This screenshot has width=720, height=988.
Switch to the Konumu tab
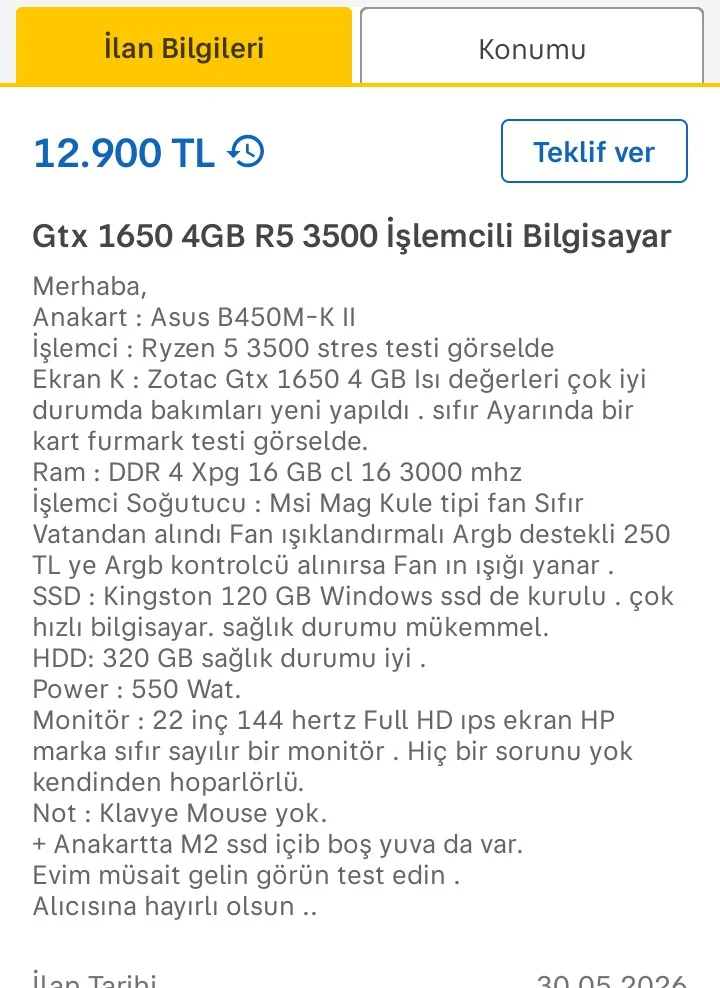tap(532, 46)
